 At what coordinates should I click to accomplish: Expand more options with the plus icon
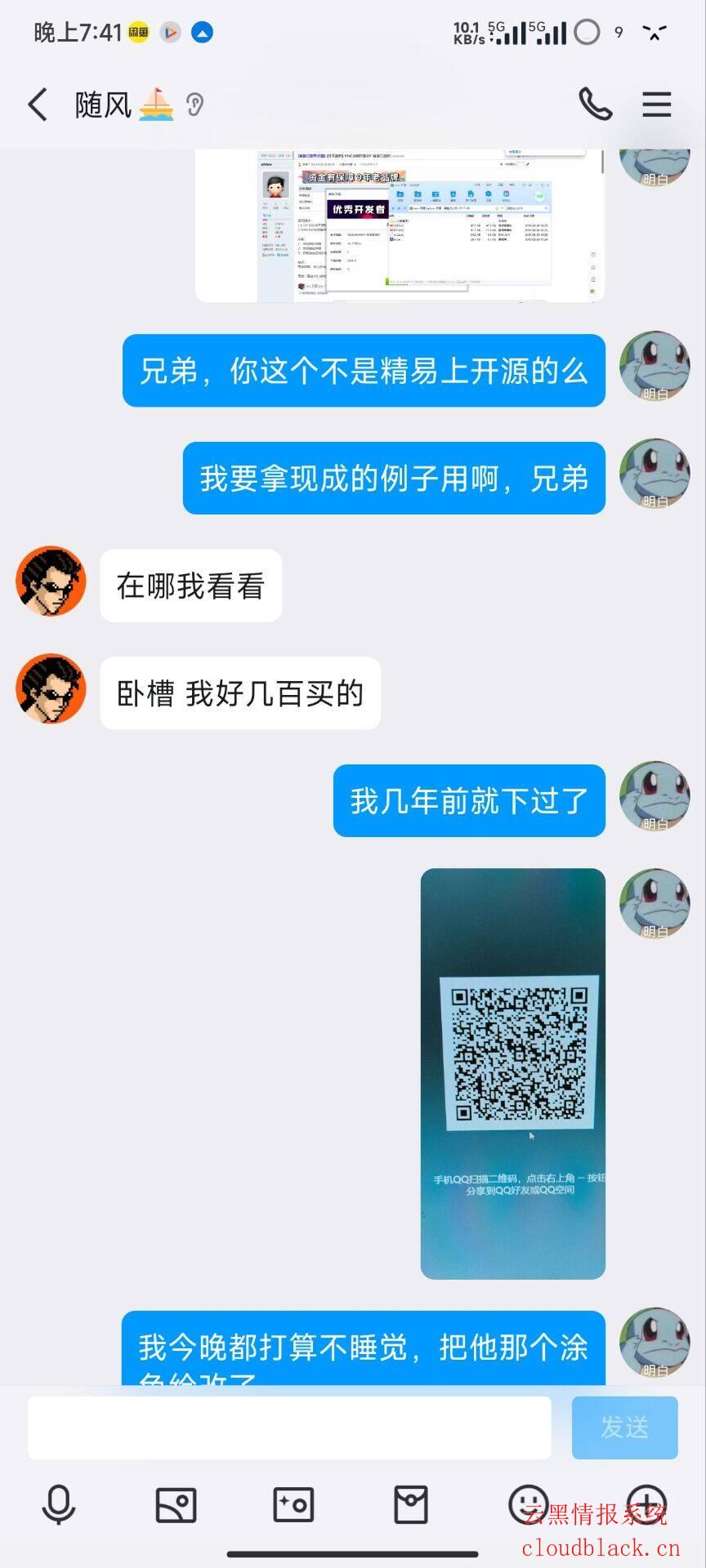(x=646, y=1504)
